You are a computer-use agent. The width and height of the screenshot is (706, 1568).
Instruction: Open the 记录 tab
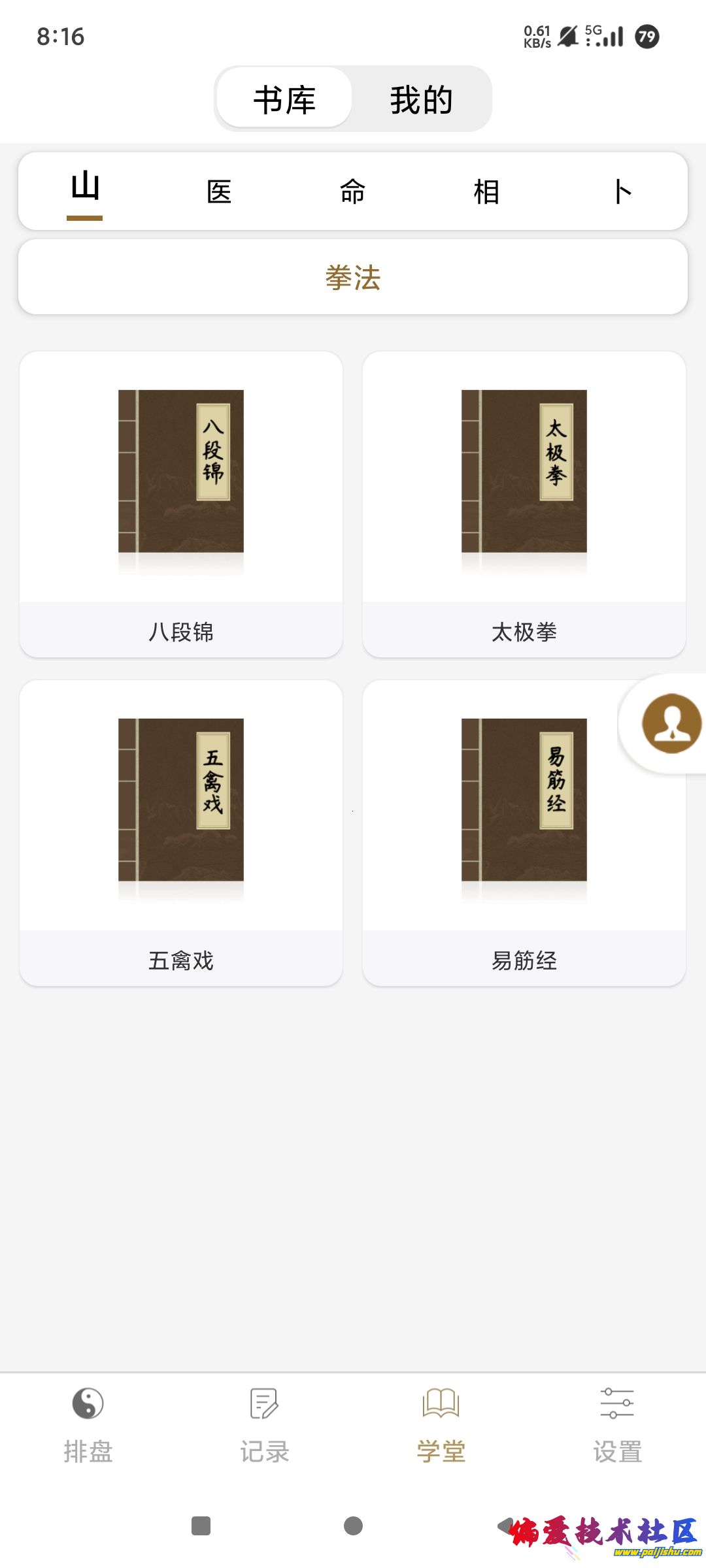(265, 1424)
